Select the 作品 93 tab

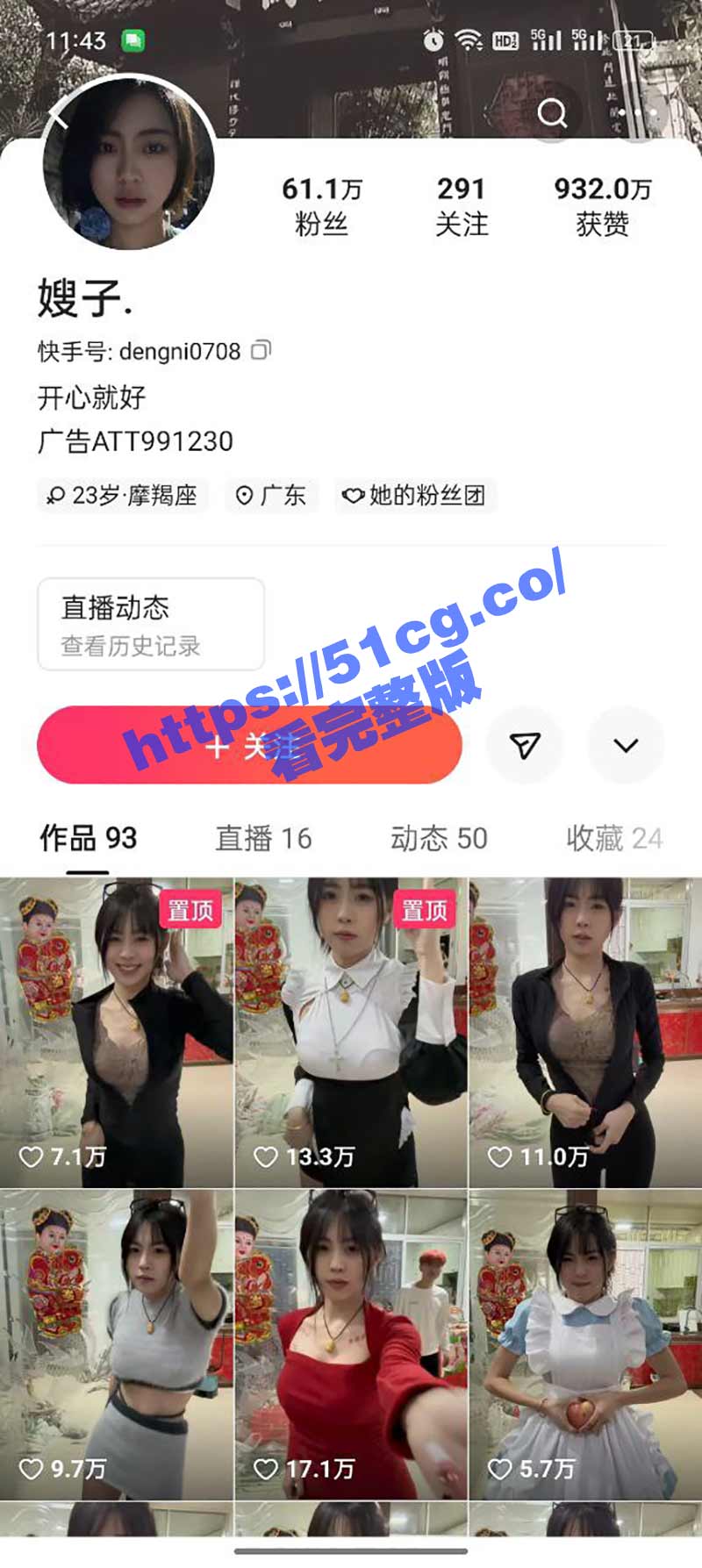pyautogui.click(x=88, y=838)
